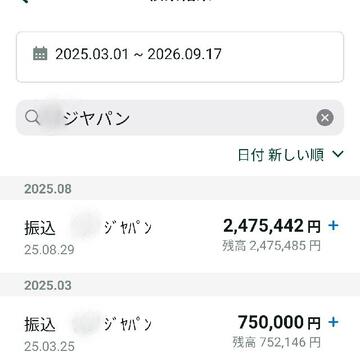Open the 25.08.29 transfer of 2,475,442円
The image size is (360, 360).
tap(180, 237)
